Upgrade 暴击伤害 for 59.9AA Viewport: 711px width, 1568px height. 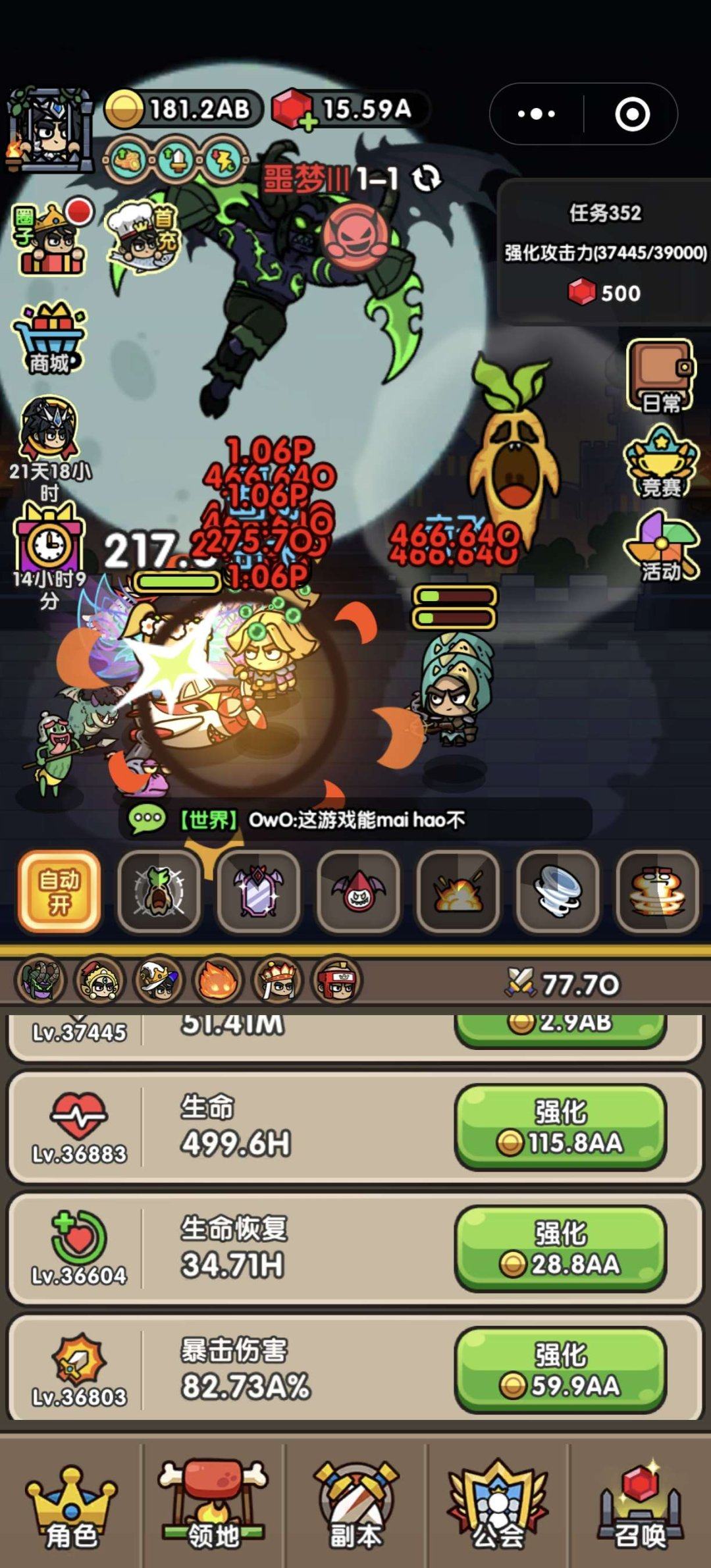click(x=560, y=1371)
